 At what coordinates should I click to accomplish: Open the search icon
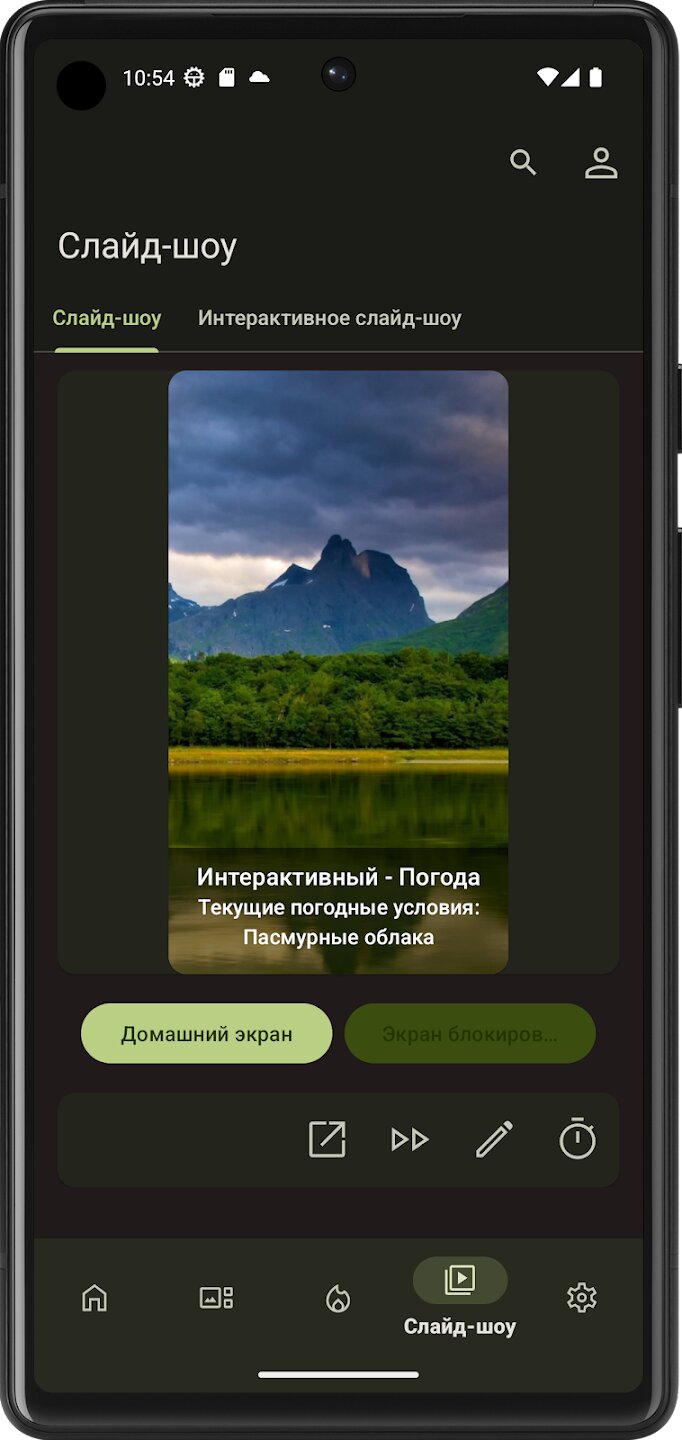pos(523,162)
